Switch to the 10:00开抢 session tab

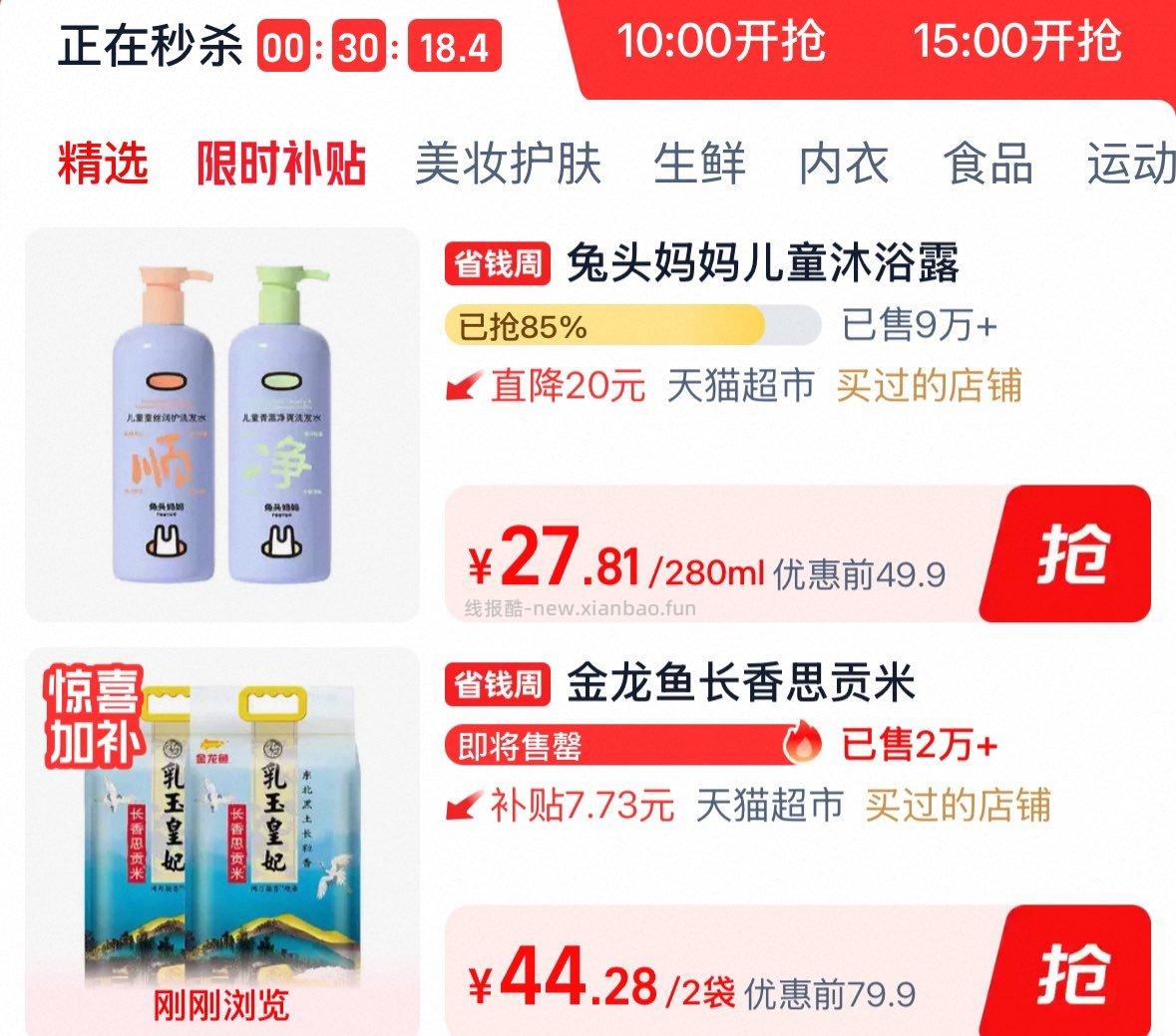(720, 42)
